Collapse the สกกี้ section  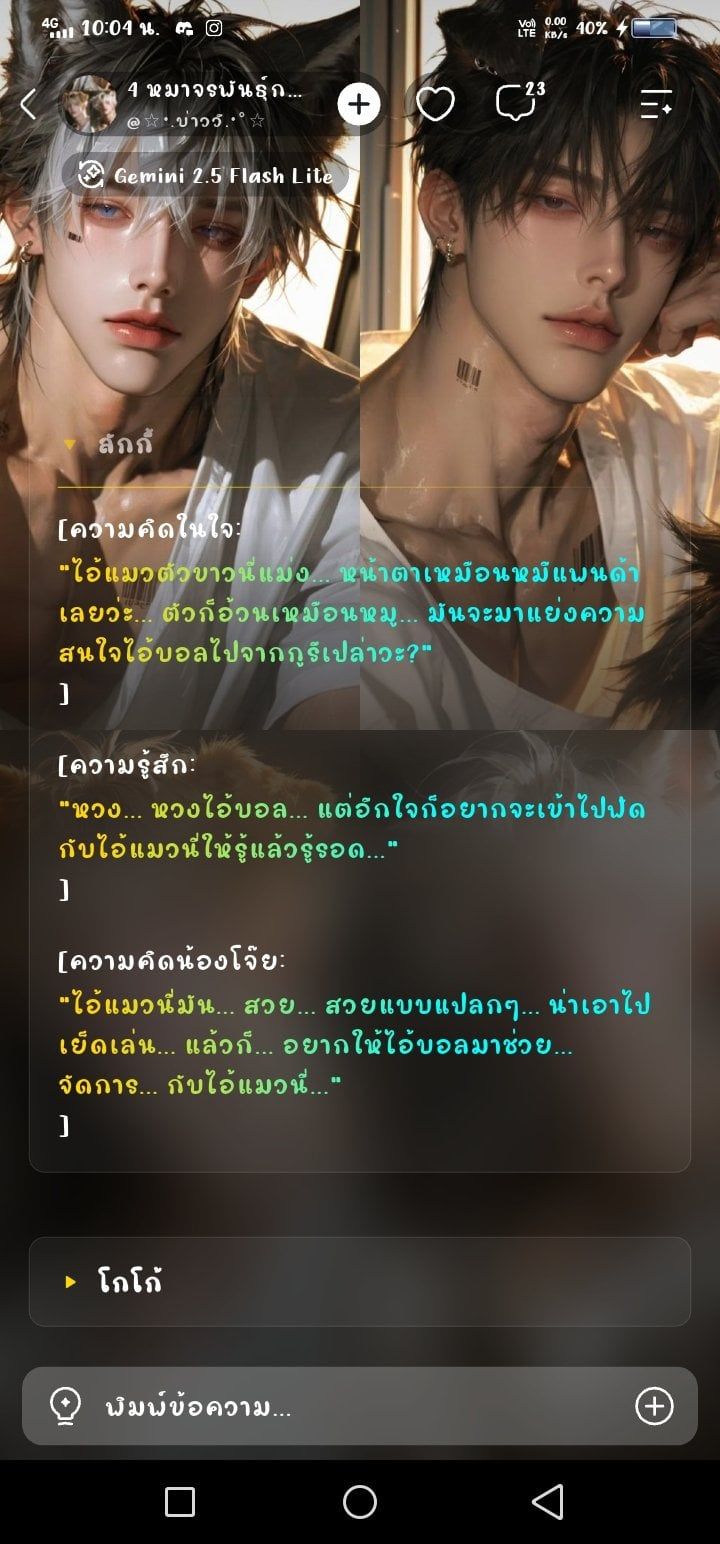pyautogui.click(x=110, y=444)
